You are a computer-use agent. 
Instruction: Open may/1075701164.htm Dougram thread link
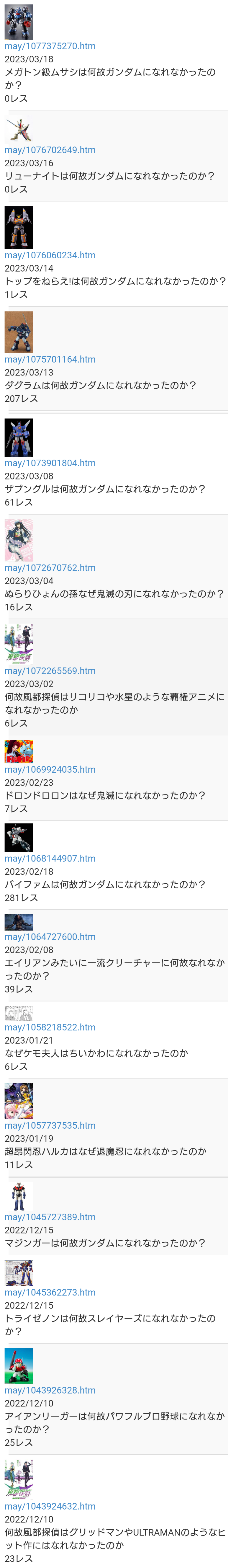point(50,359)
